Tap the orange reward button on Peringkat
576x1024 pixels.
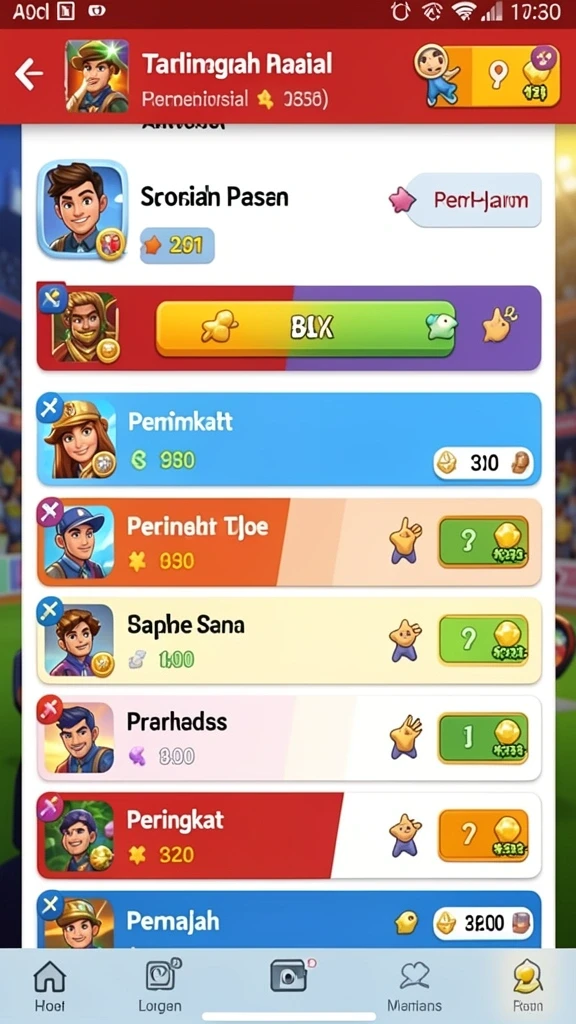click(484, 834)
